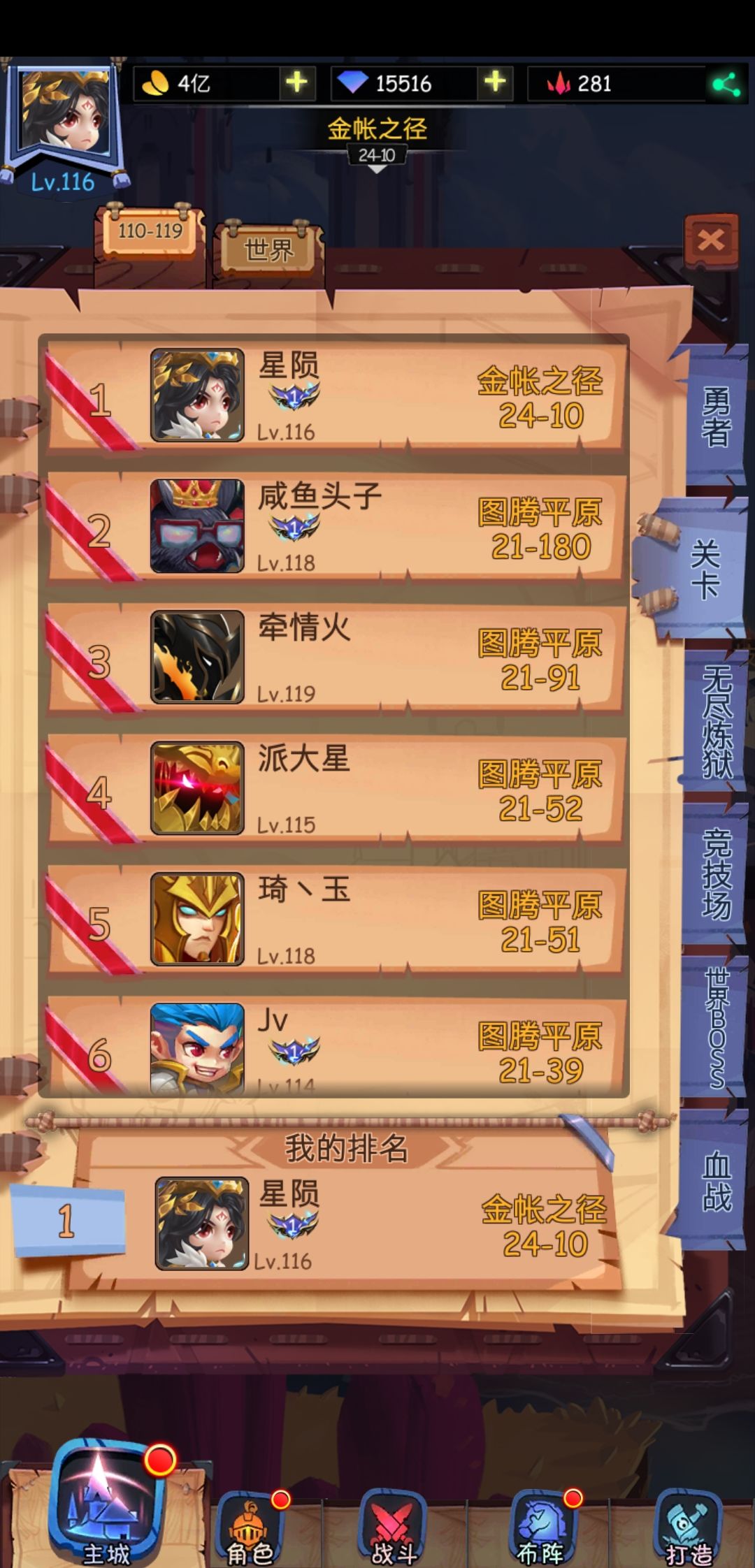Close the ranking panel
The image size is (755, 1568).
click(711, 241)
